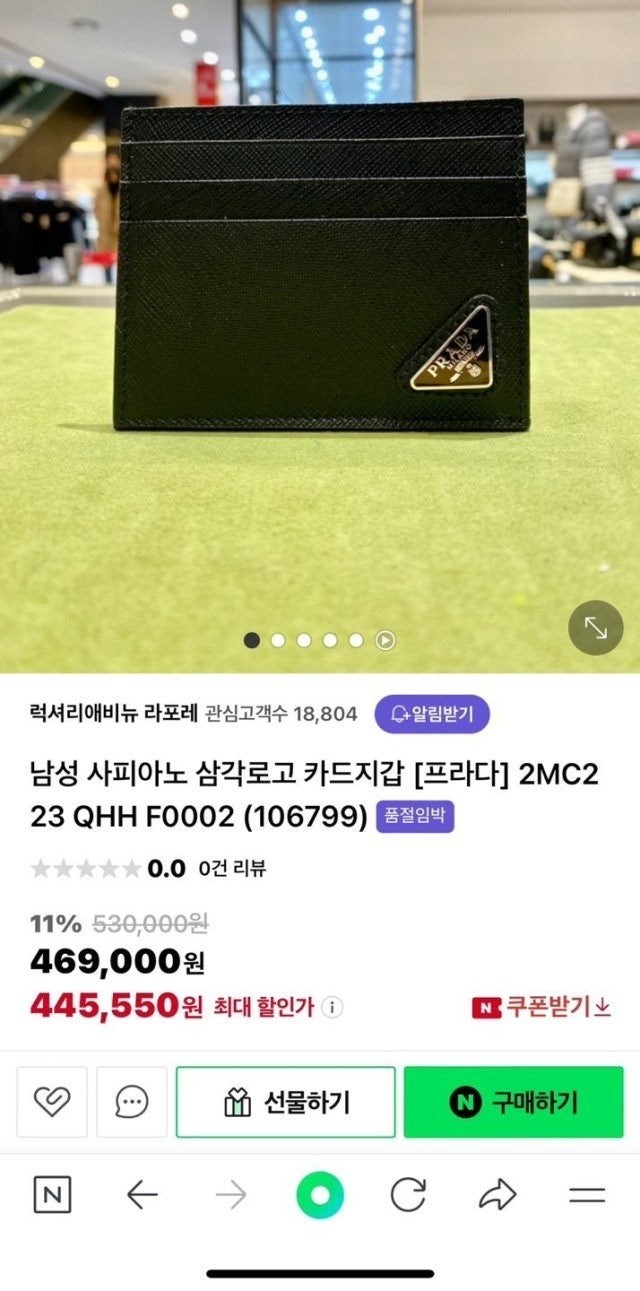The image size is (640, 1291).
Task: Tap the green circle search button
Action: coord(320,1195)
